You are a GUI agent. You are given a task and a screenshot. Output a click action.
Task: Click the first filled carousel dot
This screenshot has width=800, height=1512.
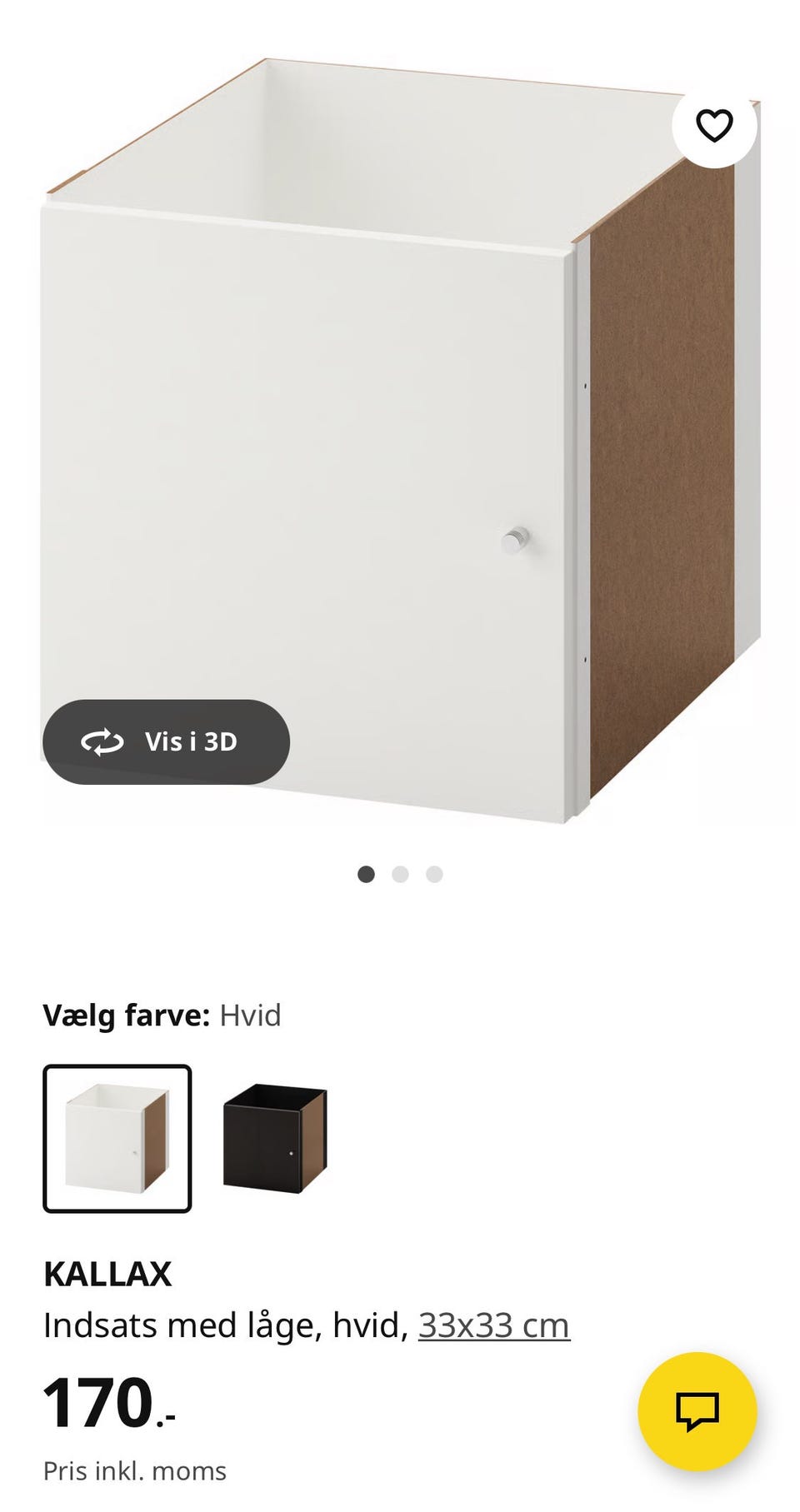click(x=367, y=872)
